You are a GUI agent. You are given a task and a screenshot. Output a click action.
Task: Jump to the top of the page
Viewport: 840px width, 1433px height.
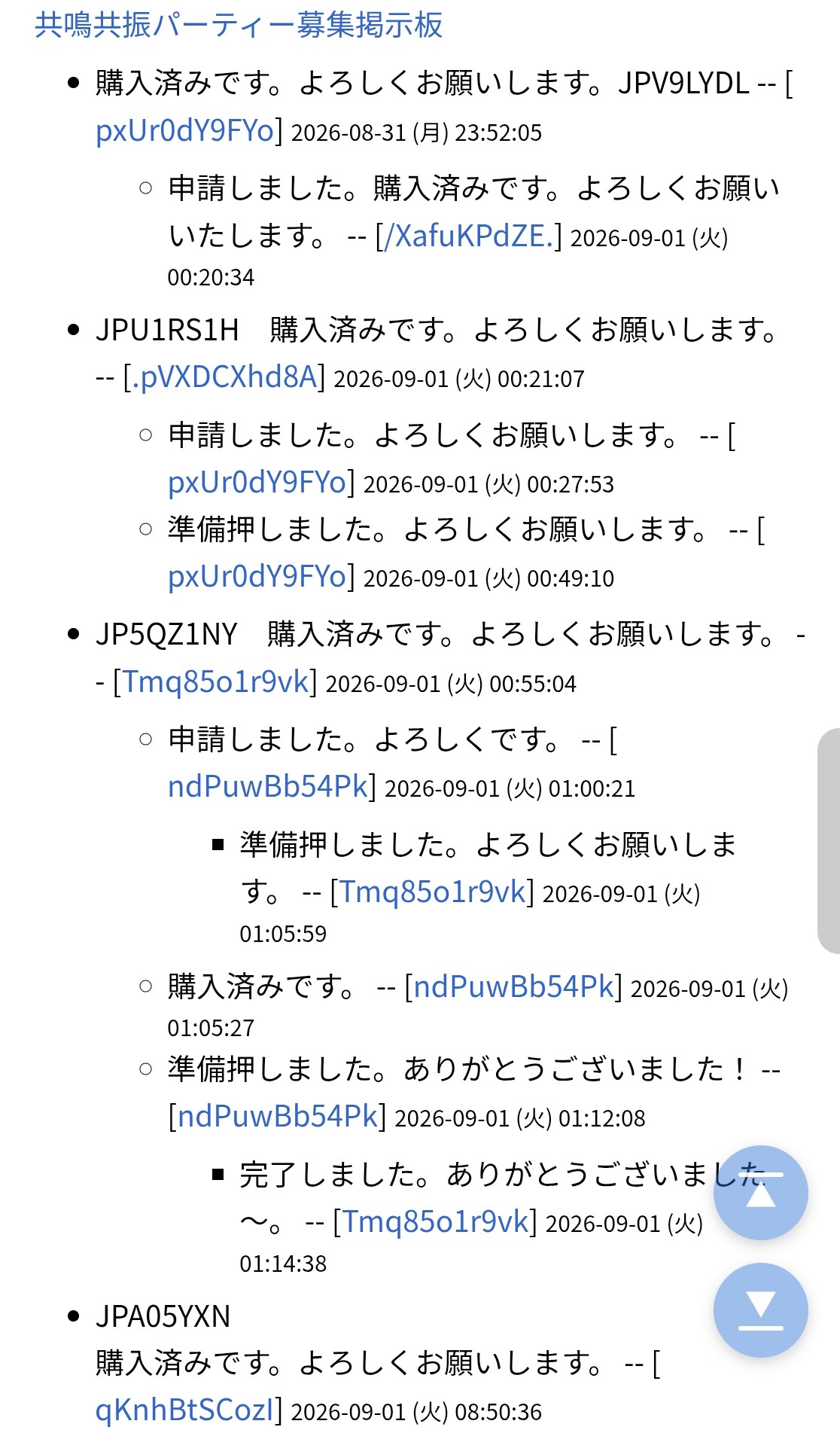pos(760,1193)
